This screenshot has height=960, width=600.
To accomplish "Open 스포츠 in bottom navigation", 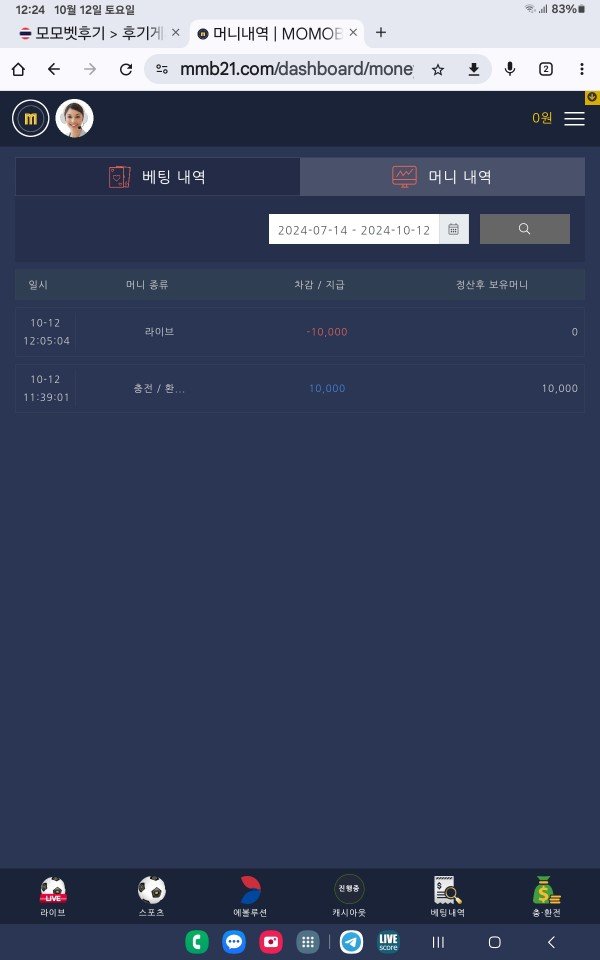I will click(152, 896).
